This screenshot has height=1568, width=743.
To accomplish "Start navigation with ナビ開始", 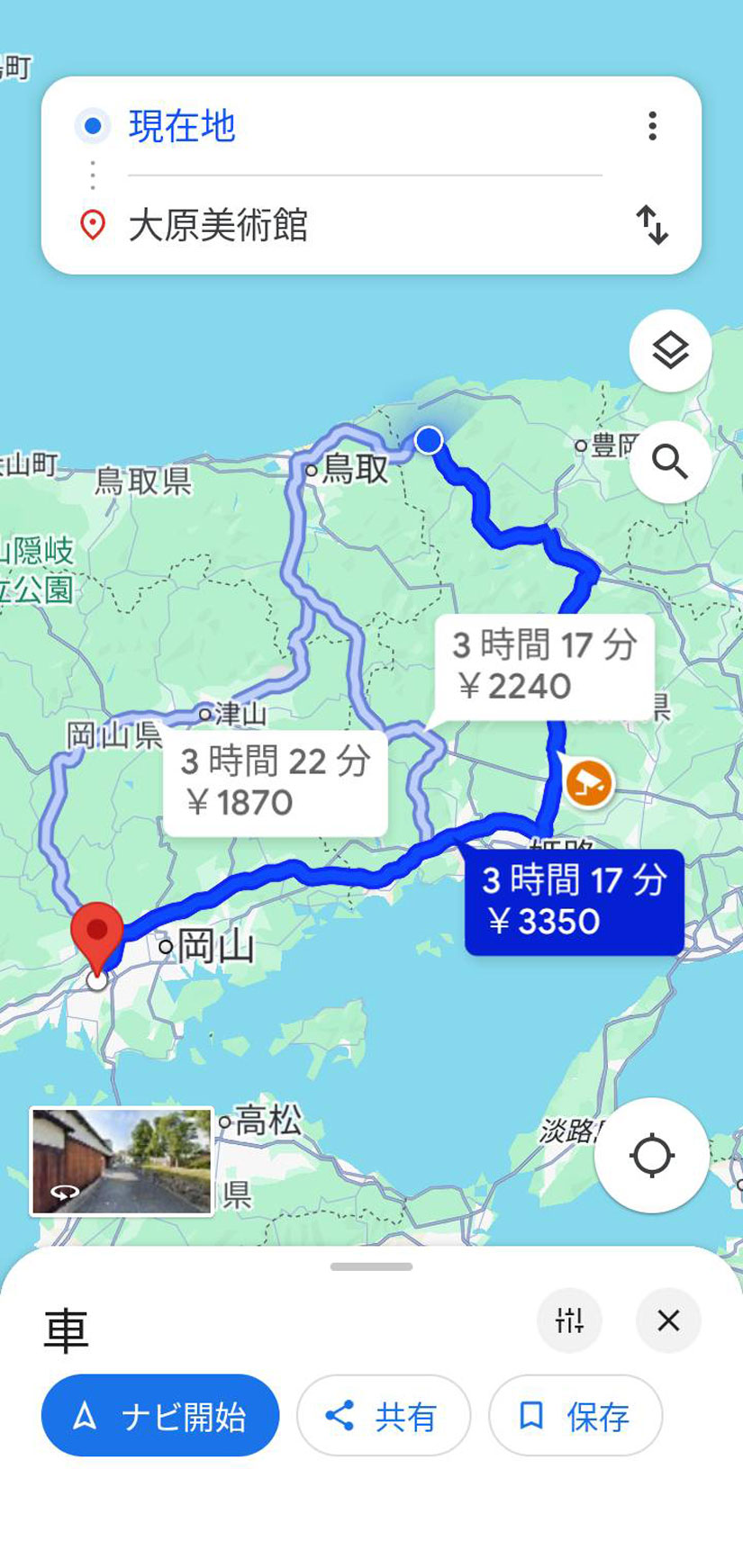I will 160,1416.
